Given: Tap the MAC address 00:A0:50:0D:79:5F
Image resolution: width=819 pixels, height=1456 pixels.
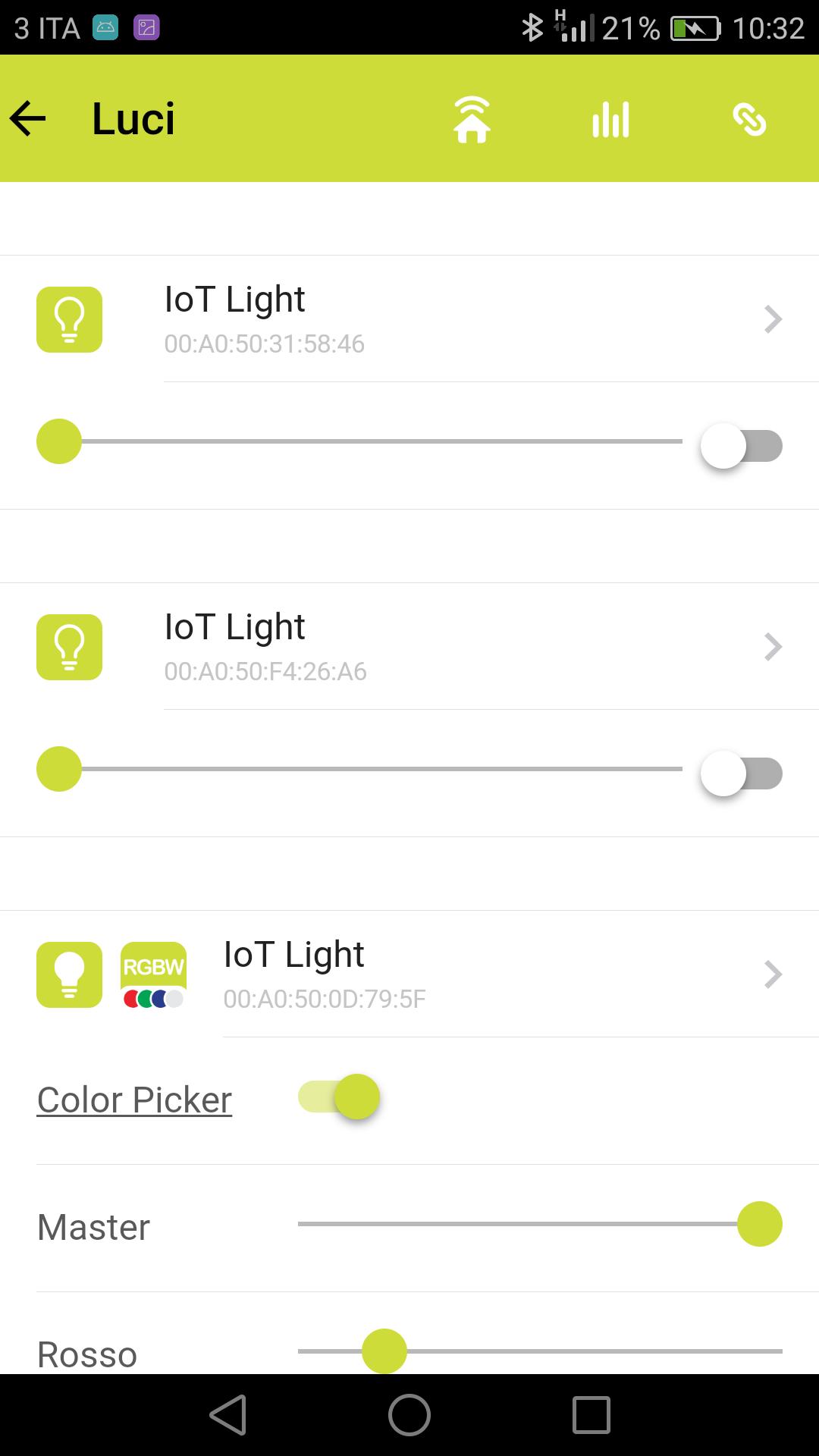Looking at the screenshot, I should coord(325,999).
